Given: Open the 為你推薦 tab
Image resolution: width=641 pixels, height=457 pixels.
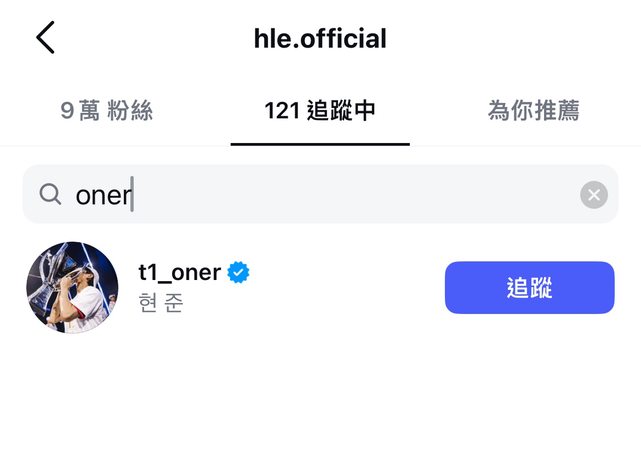Looking at the screenshot, I should point(533,111).
